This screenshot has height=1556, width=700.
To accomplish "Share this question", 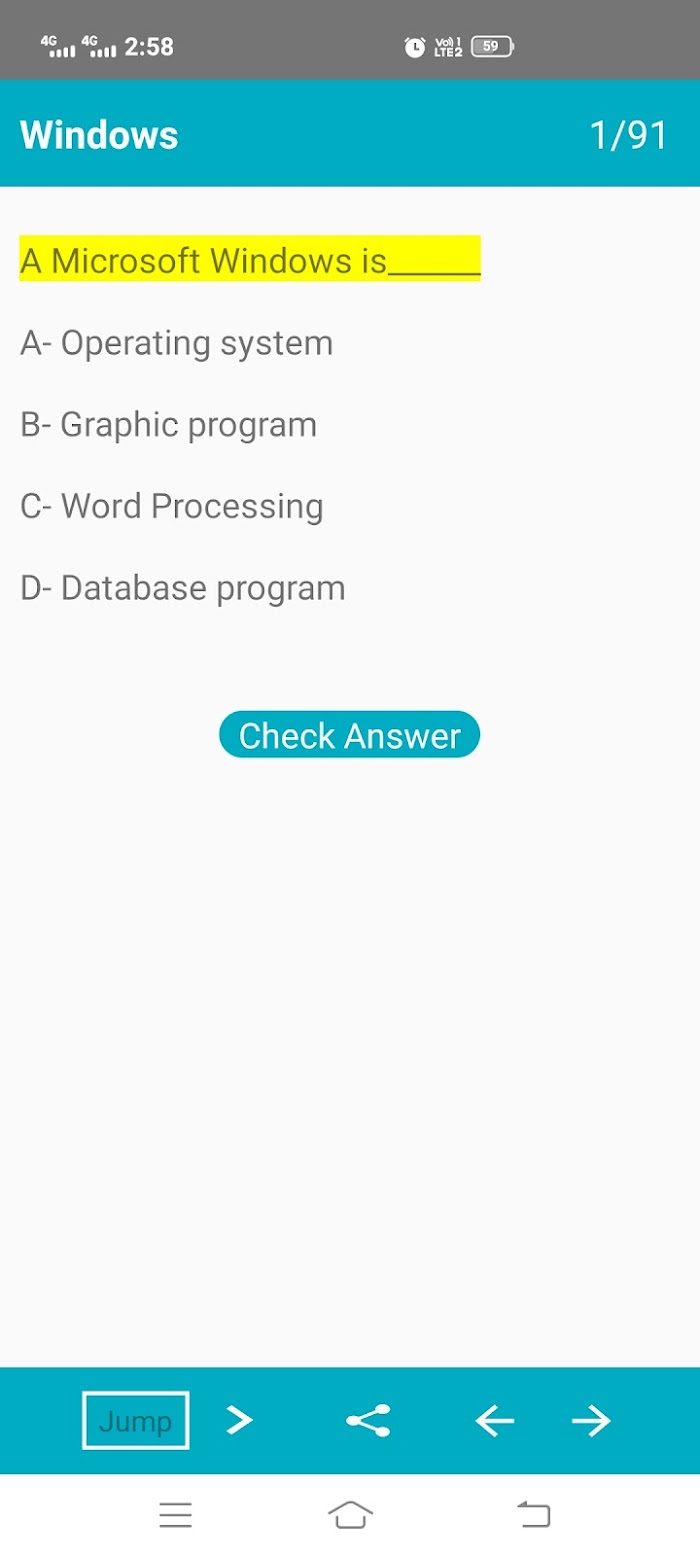I will click(368, 1421).
